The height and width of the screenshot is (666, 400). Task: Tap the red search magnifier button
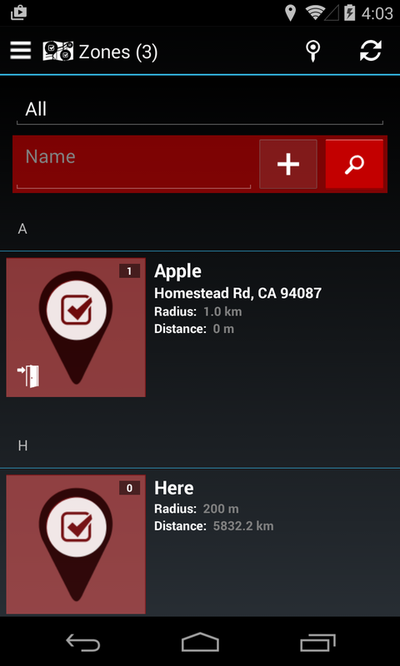pos(355,164)
